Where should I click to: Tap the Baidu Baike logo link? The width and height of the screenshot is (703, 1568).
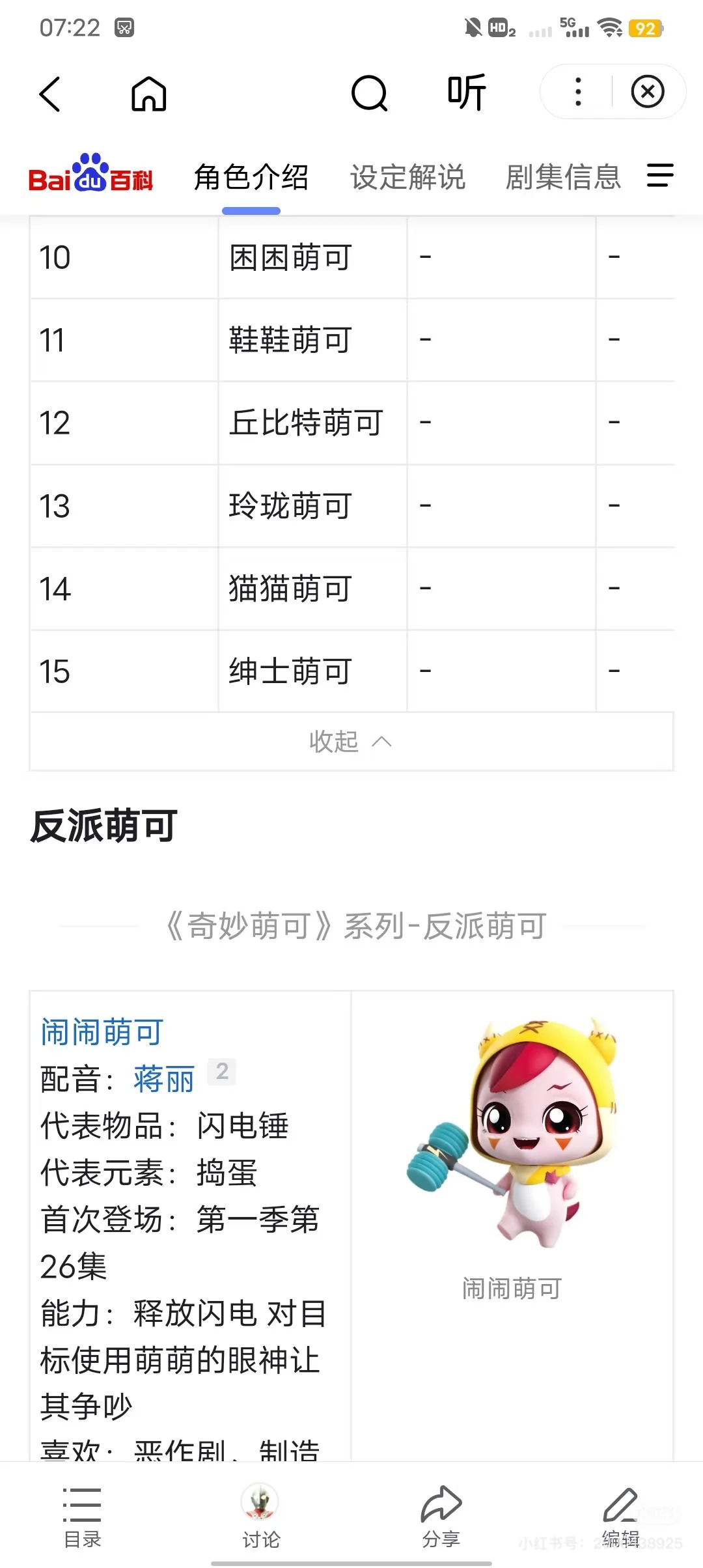point(91,176)
